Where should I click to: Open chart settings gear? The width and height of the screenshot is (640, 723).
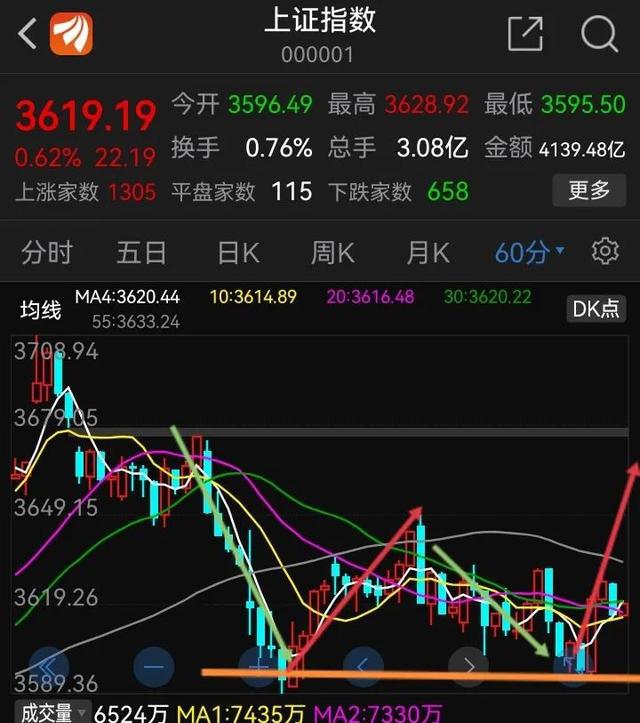[605, 251]
